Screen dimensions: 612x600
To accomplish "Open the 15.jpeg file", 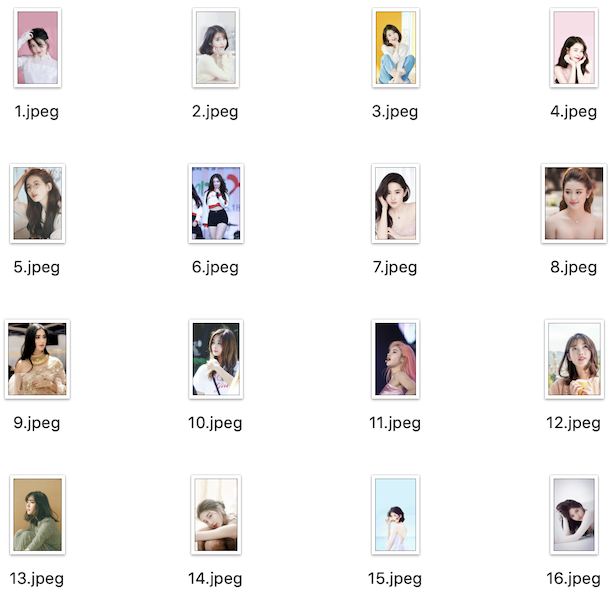I will pyautogui.click(x=395, y=515).
